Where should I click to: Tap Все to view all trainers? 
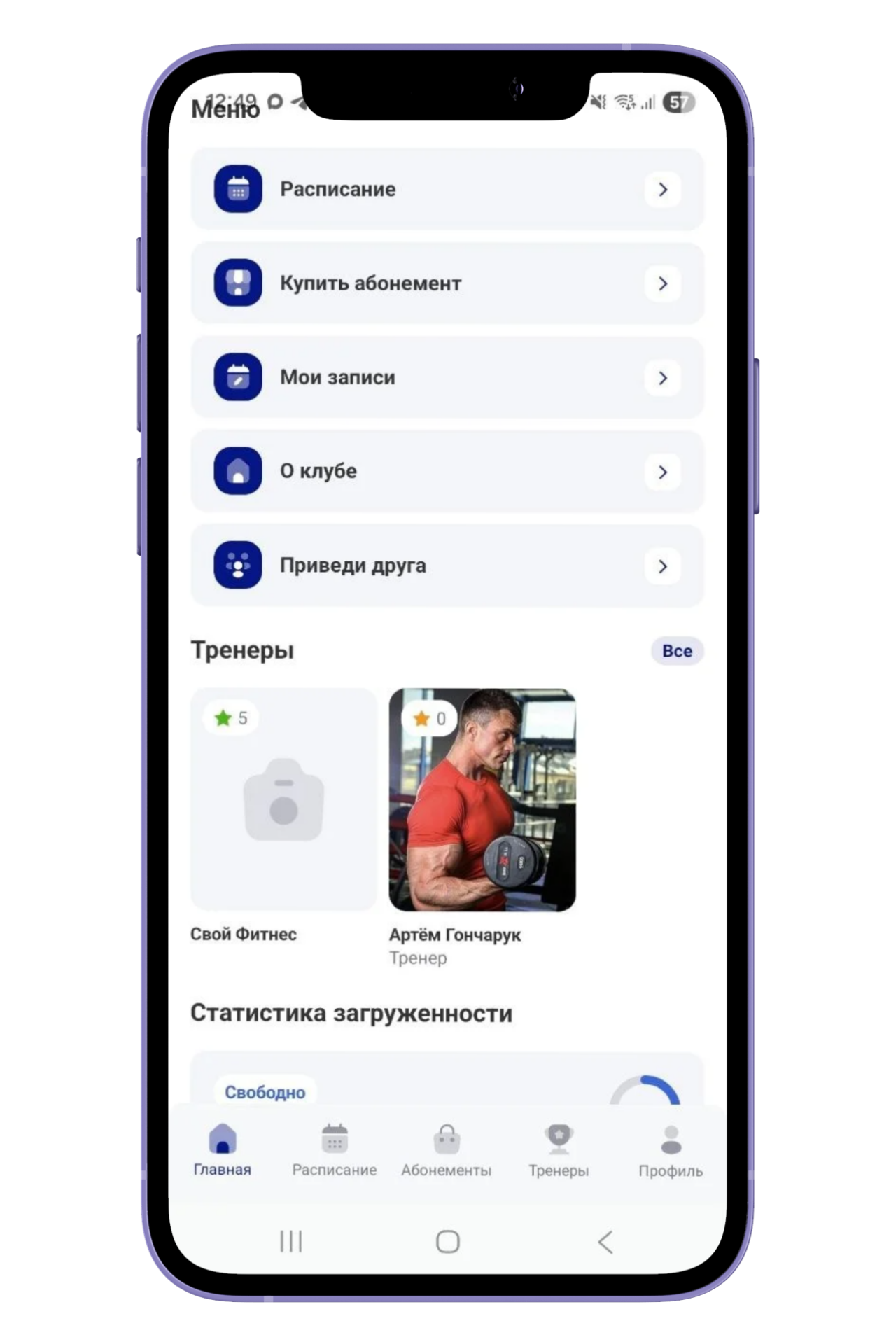coord(676,651)
